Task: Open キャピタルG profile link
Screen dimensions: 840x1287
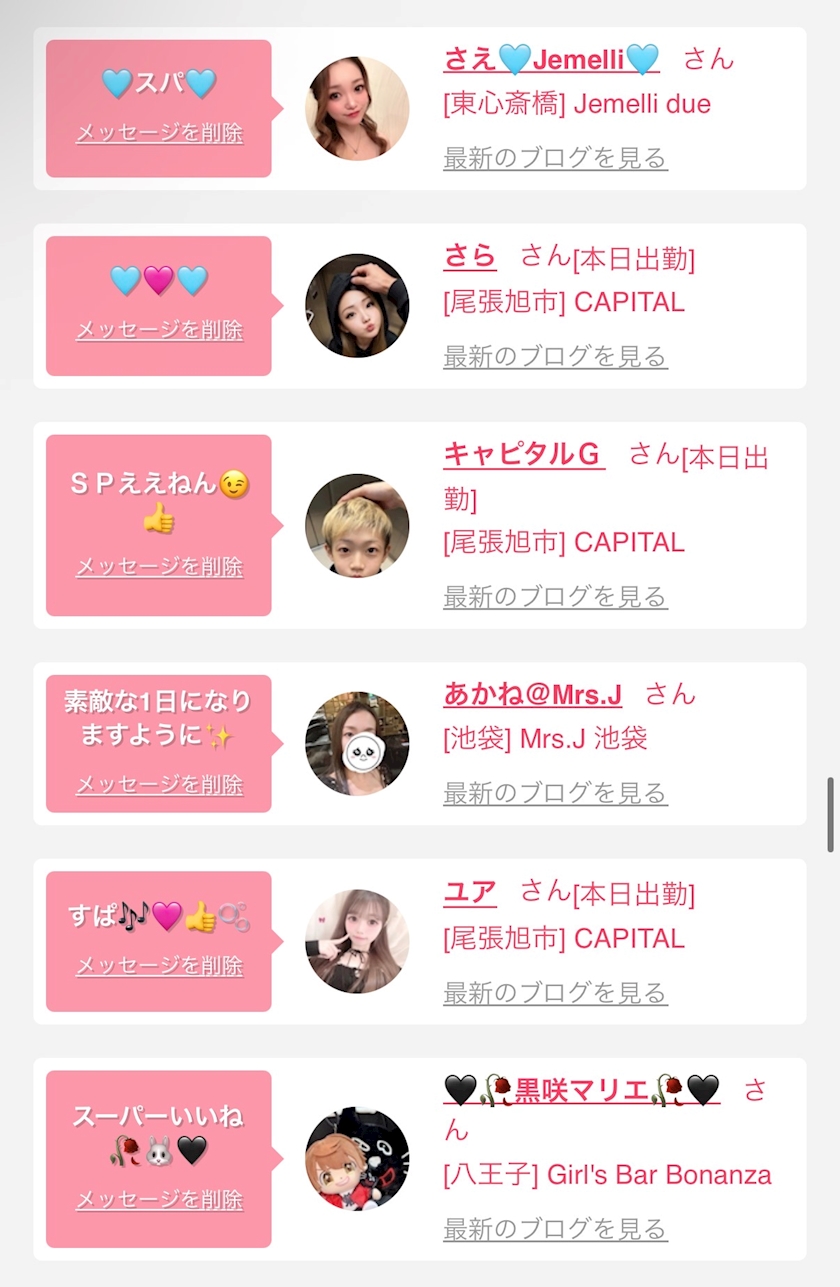Action: point(523,455)
